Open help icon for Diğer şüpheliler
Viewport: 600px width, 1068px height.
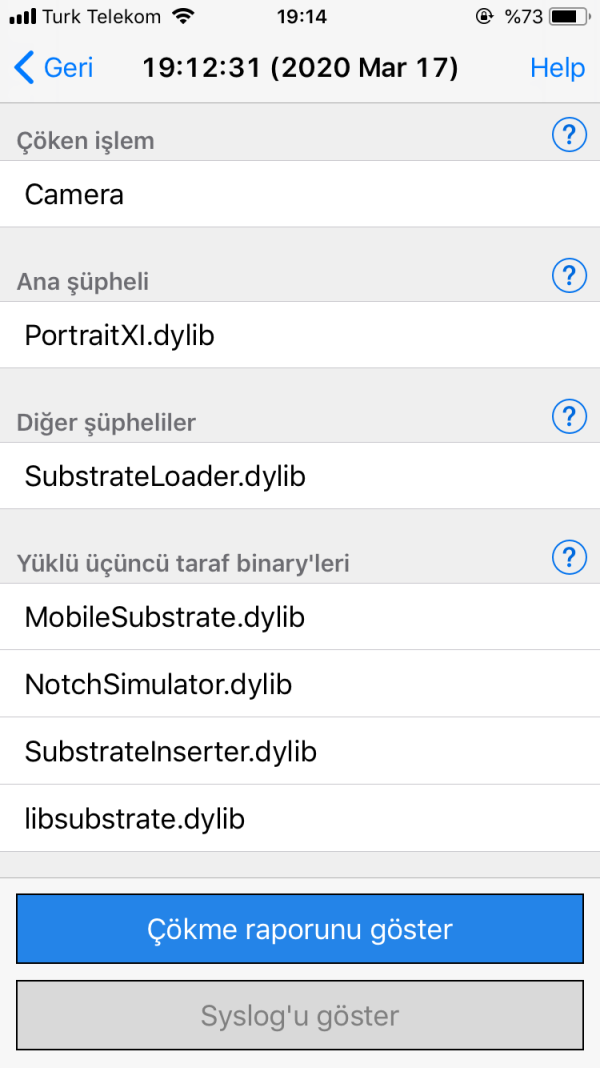click(x=569, y=416)
